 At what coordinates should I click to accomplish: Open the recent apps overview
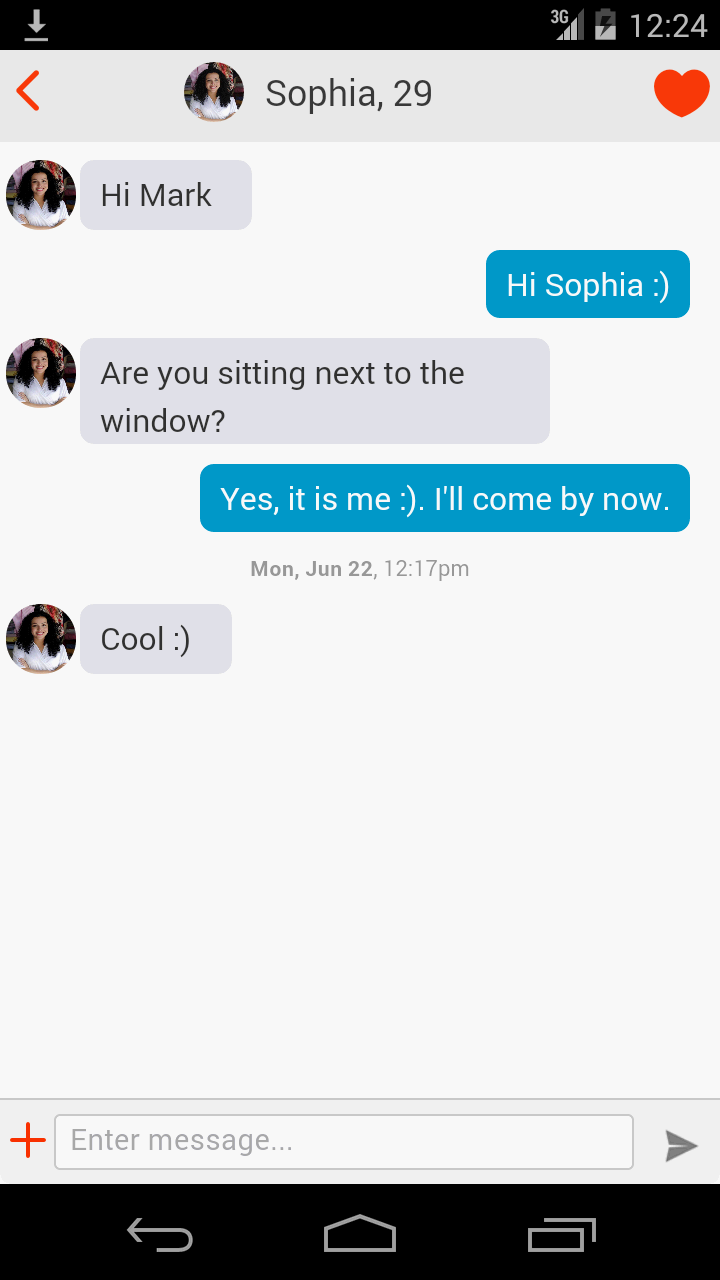tap(561, 1234)
